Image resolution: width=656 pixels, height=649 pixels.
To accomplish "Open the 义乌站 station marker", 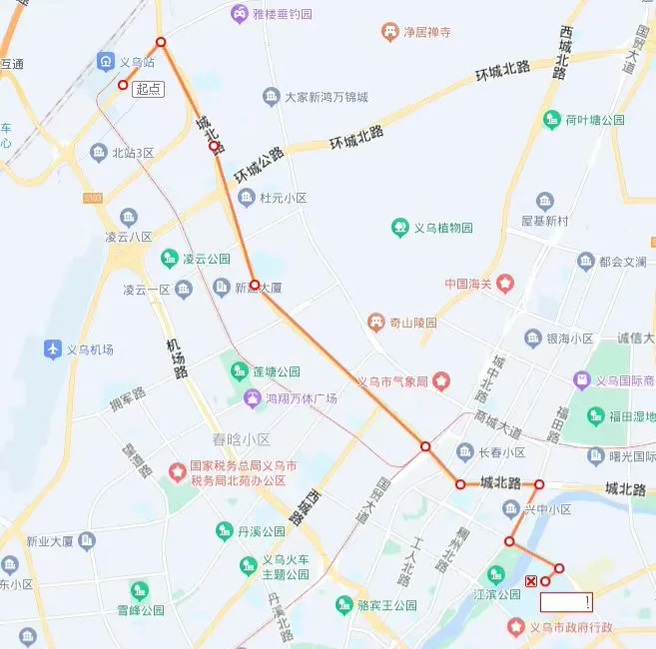I will (106, 62).
